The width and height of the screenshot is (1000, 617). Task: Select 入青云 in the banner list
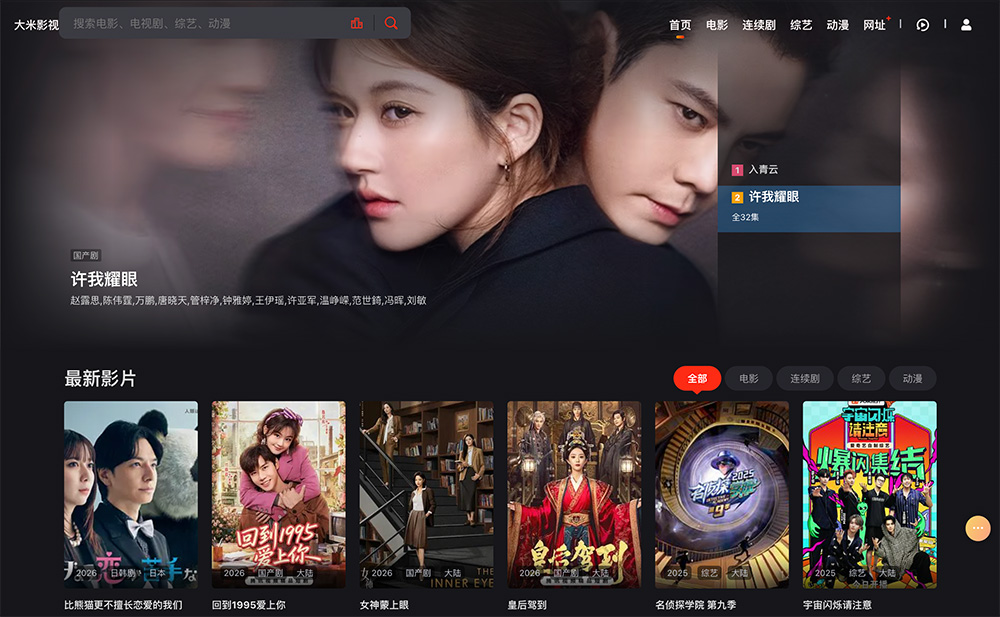pos(764,170)
